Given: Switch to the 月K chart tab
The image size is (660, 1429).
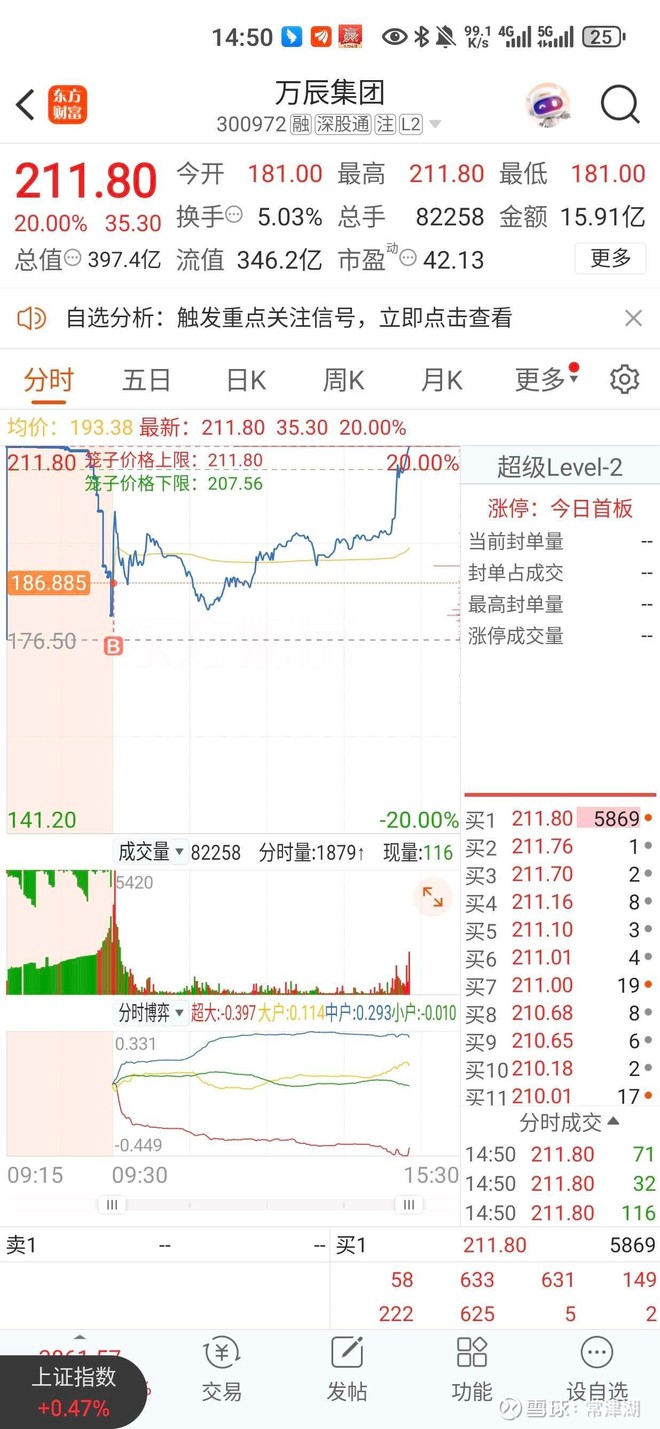Looking at the screenshot, I should [x=441, y=380].
